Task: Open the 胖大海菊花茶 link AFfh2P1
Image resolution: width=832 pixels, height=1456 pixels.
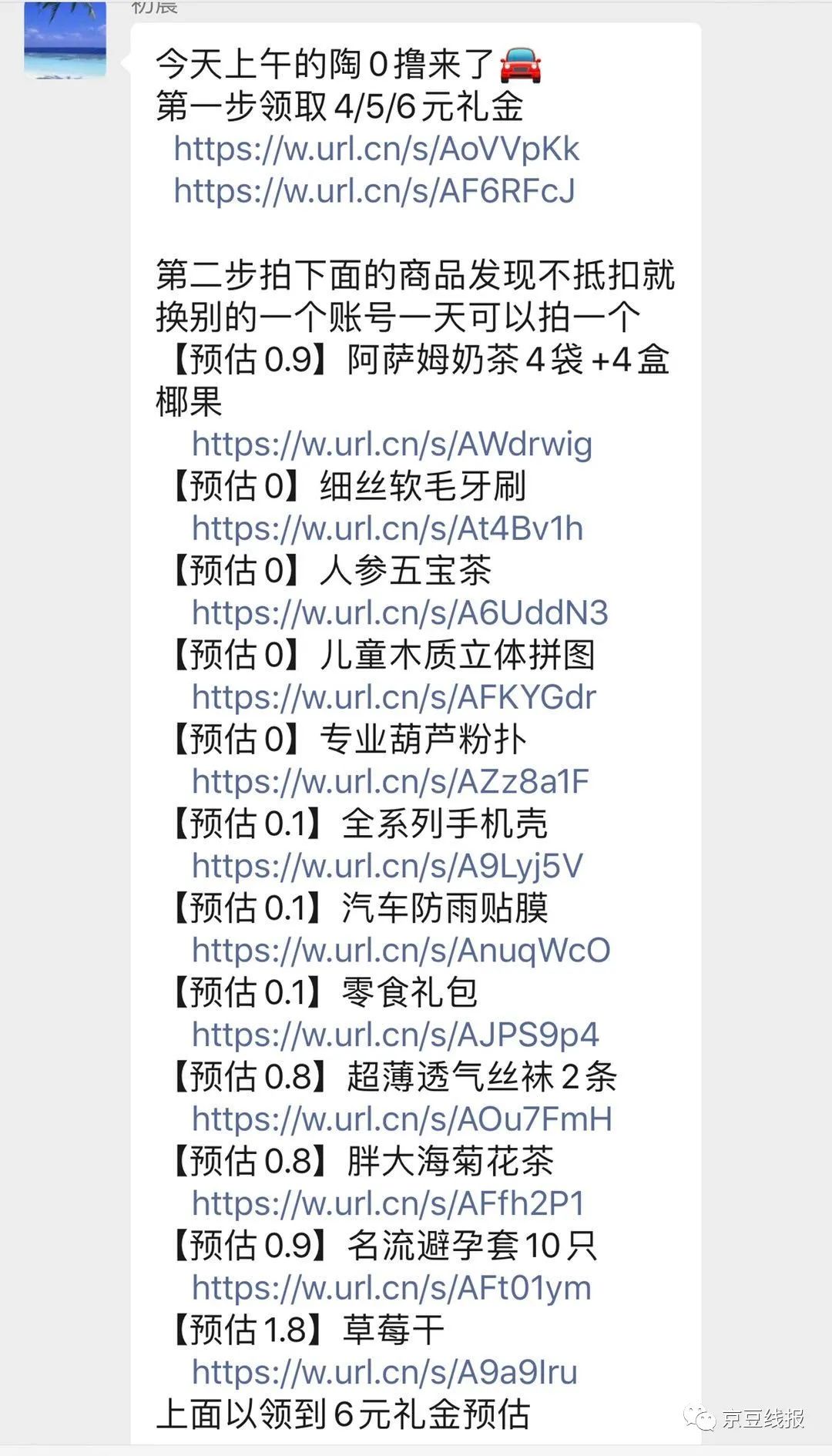Action: pyautogui.click(x=388, y=1204)
